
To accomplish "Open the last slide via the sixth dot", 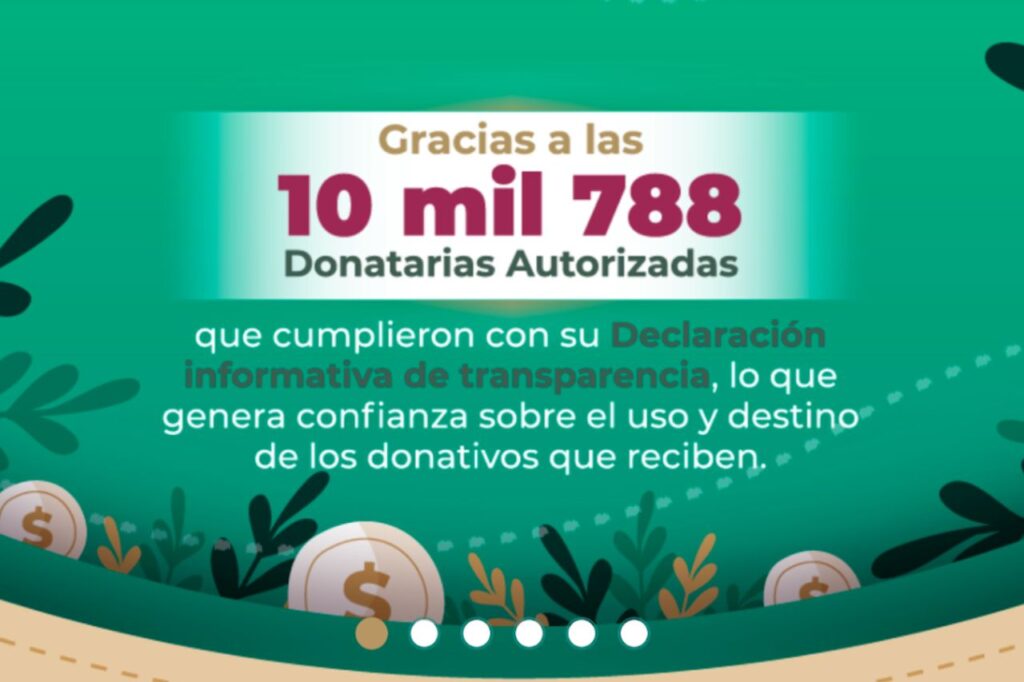I will click(634, 633).
